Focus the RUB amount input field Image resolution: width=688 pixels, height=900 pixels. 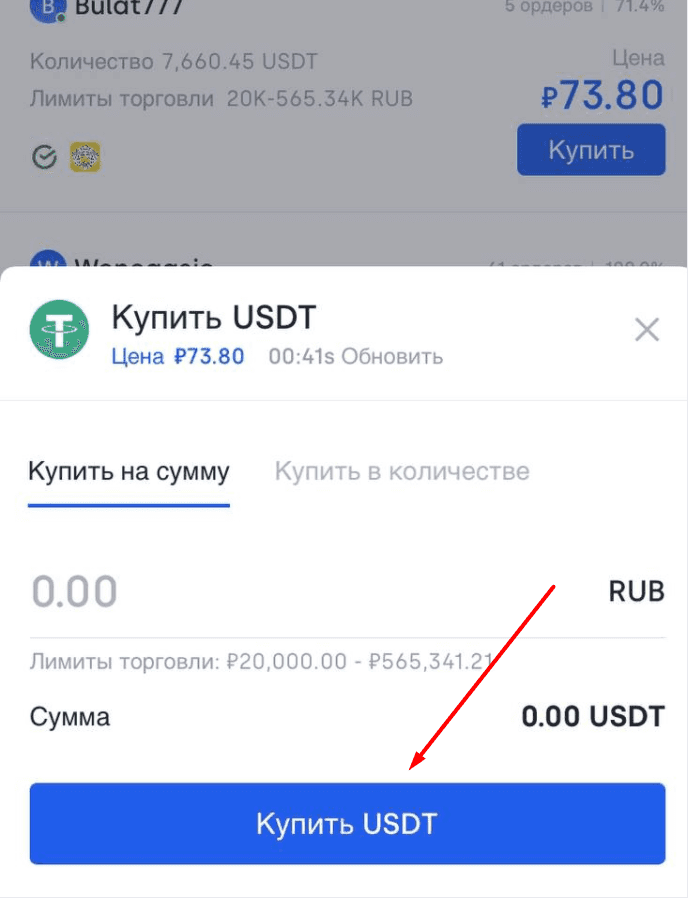tap(300, 591)
